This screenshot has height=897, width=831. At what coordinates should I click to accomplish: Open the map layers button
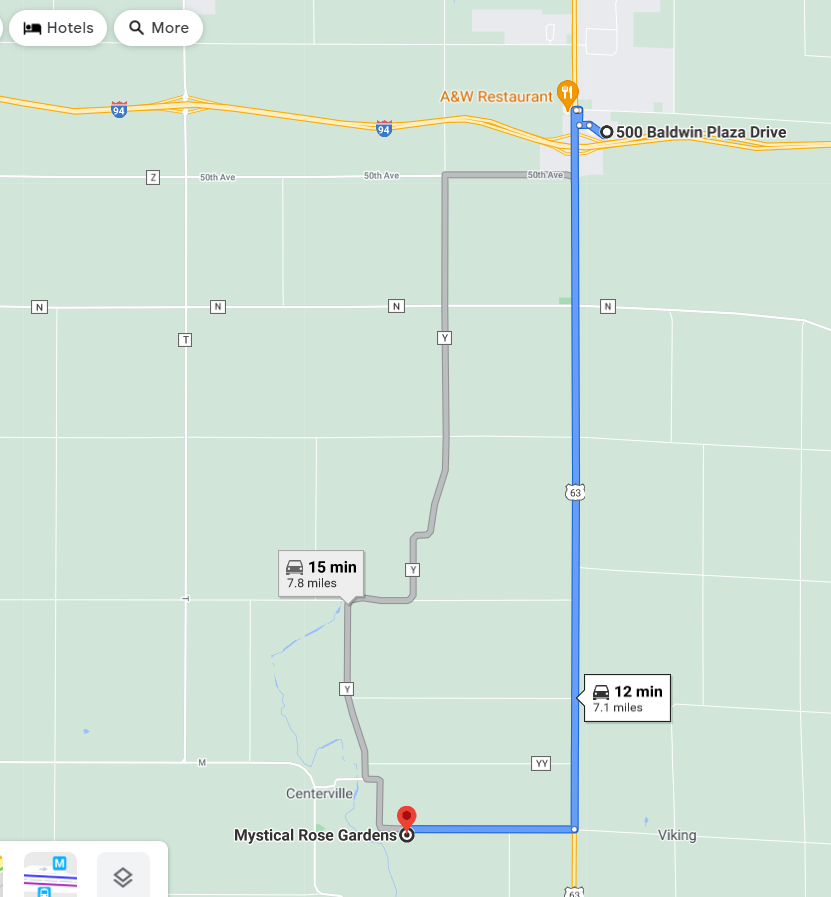pyautogui.click(x=123, y=877)
